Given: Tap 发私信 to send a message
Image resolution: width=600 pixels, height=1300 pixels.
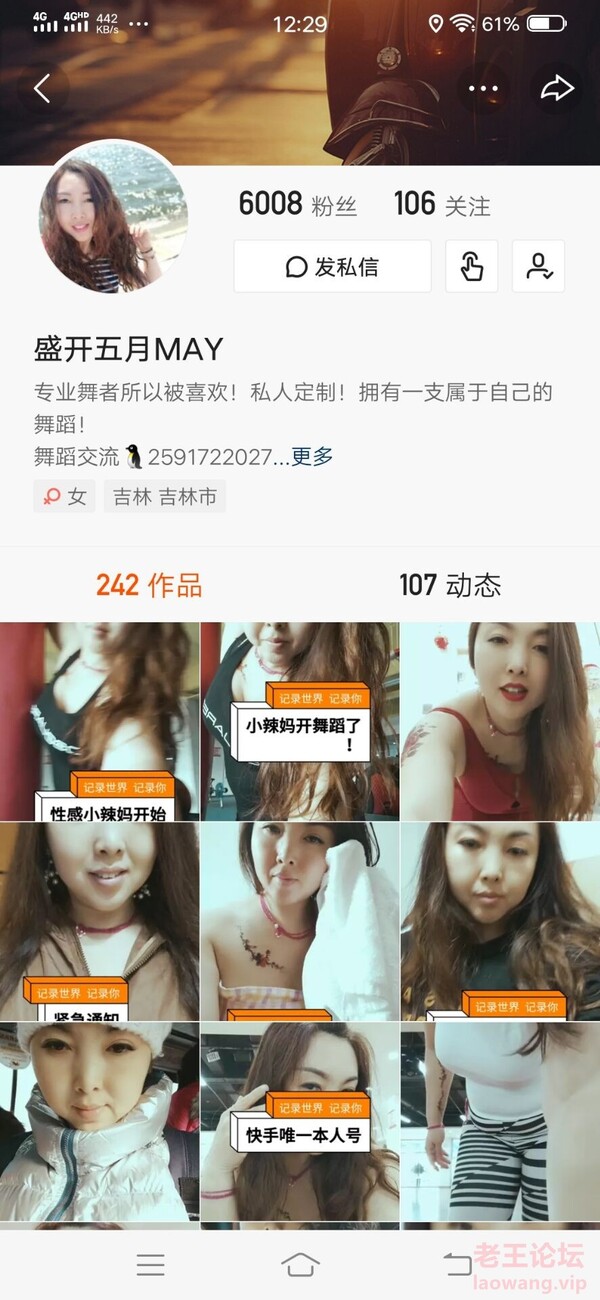Looking at the screenshot, I should click(332, 266).
